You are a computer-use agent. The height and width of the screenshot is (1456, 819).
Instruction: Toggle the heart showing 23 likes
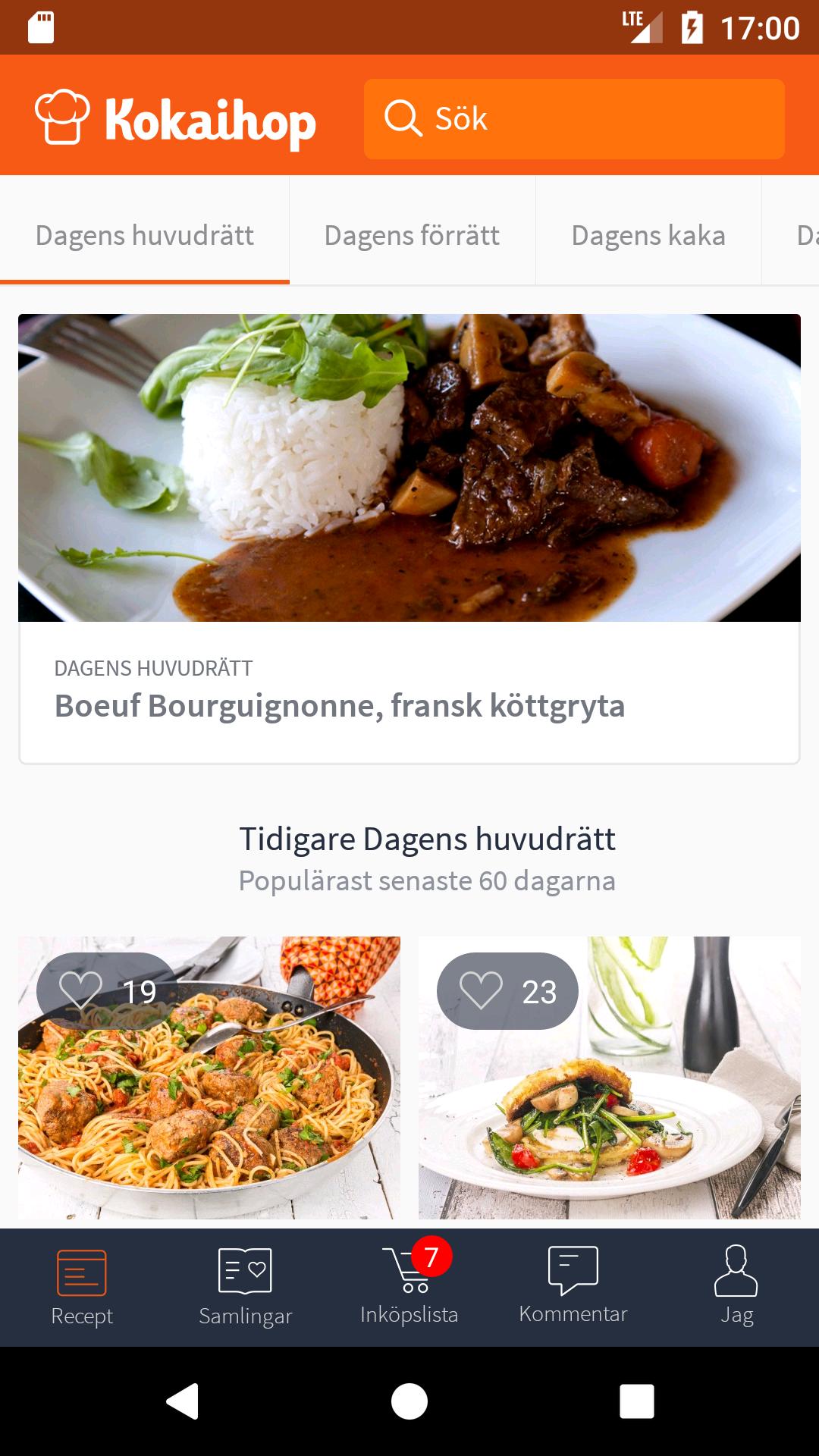(481, 990)
